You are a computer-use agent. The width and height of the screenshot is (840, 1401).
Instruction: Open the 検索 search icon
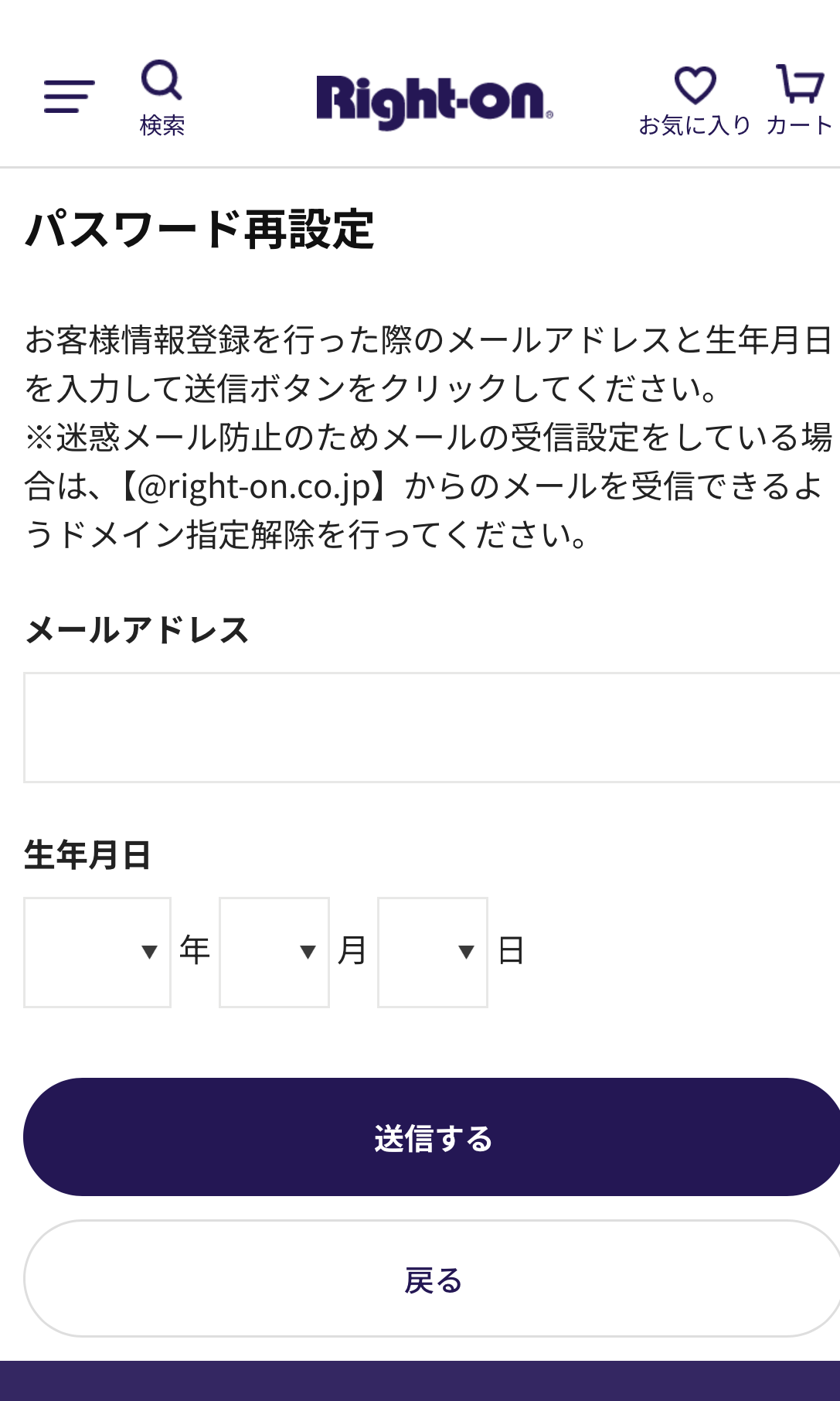pos(162,98)
